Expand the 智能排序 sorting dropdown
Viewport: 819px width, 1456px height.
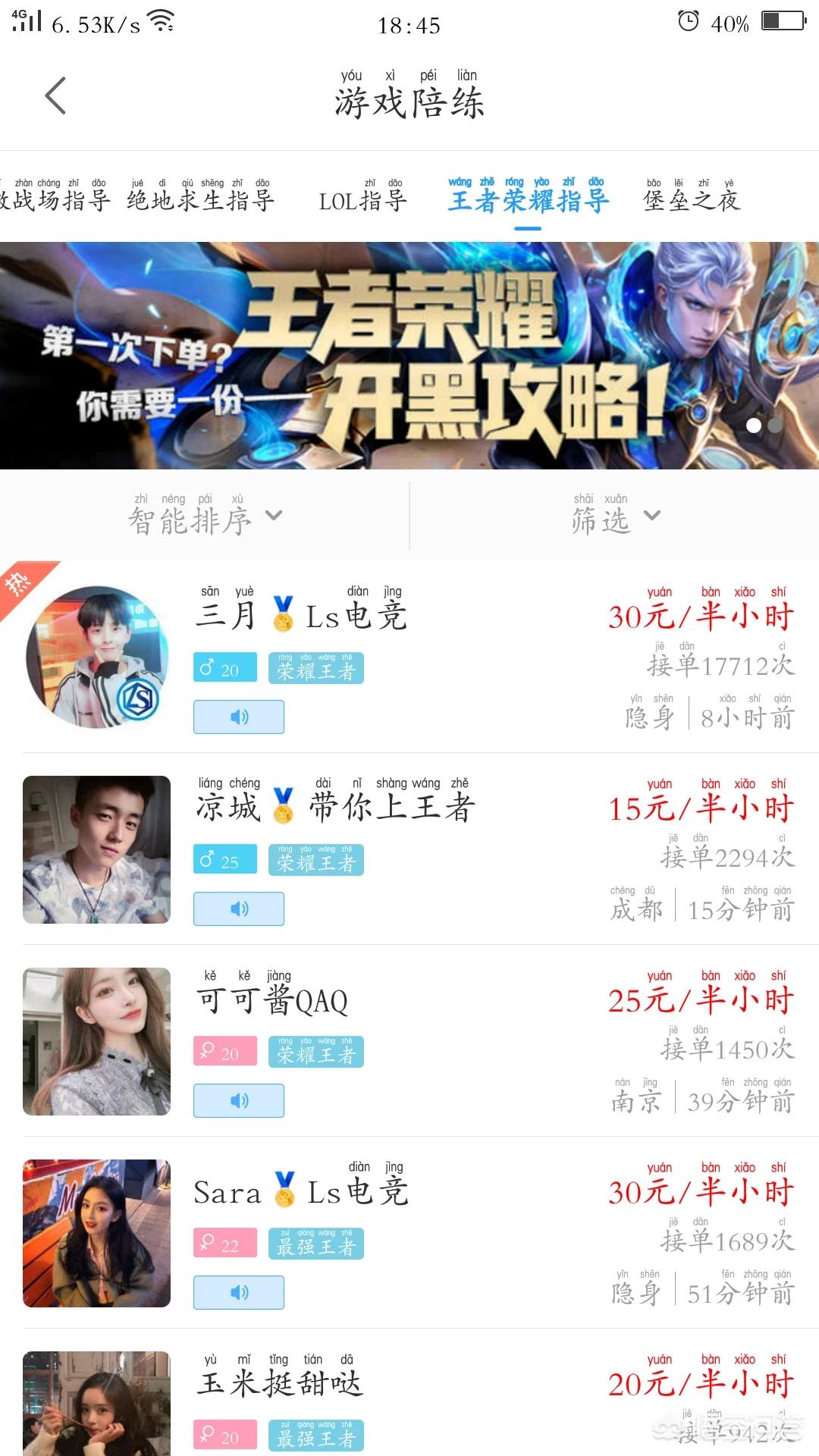click(x=205, y=519)
